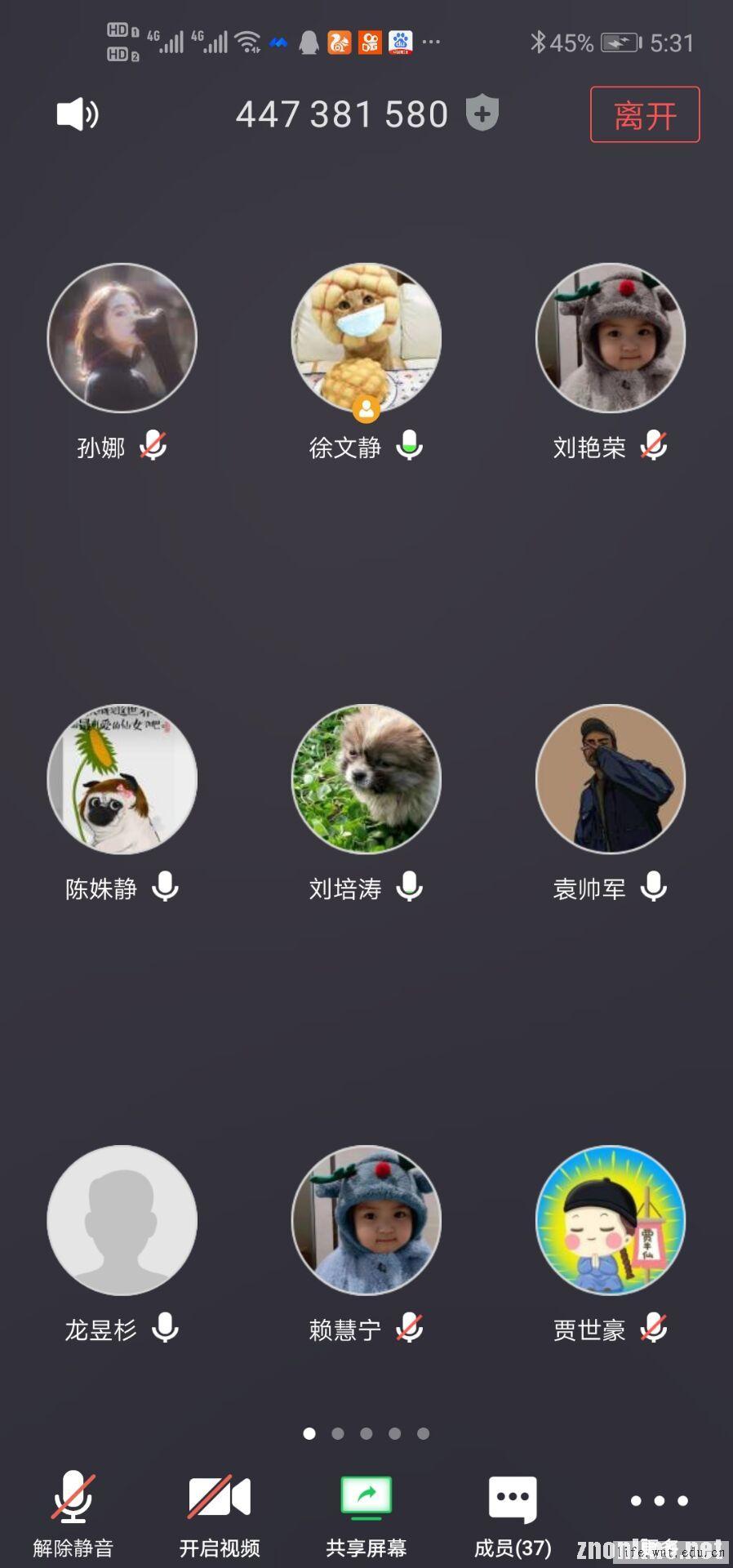Select participant 刘艳荣's avatar

pyautogui.click(x=611, y=337)
